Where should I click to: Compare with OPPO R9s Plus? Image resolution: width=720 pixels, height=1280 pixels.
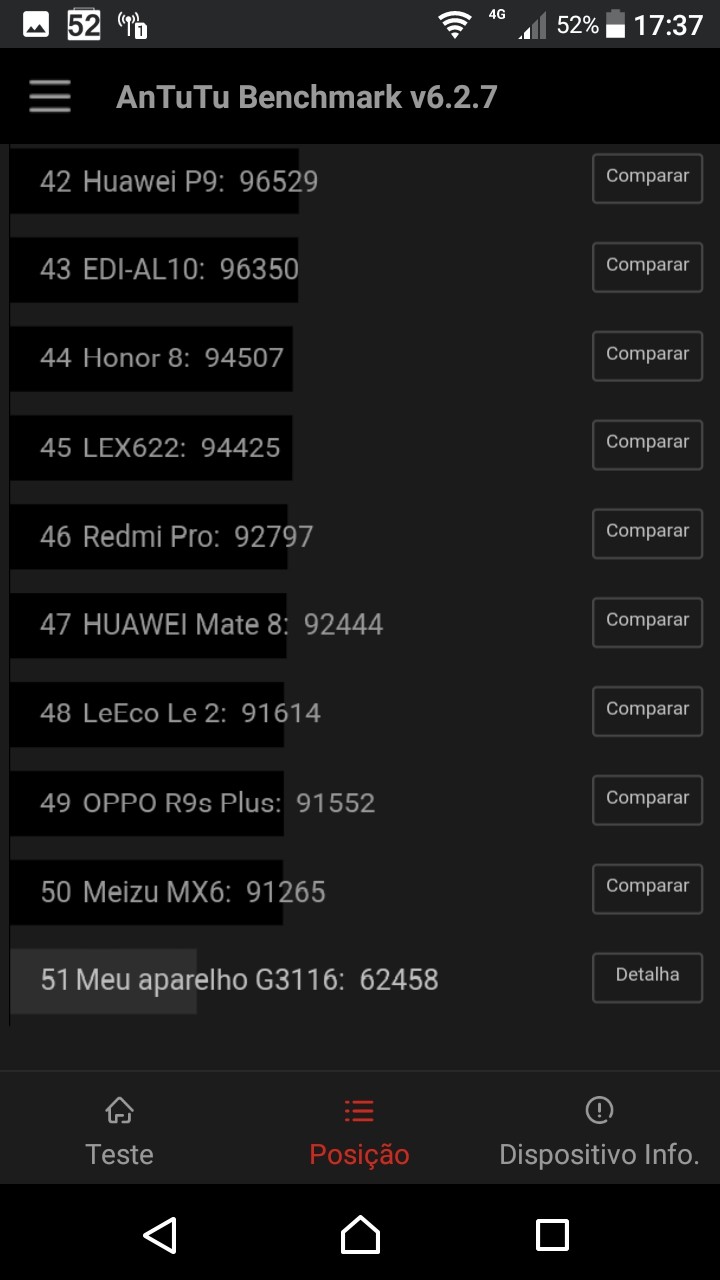click(647, 800)
